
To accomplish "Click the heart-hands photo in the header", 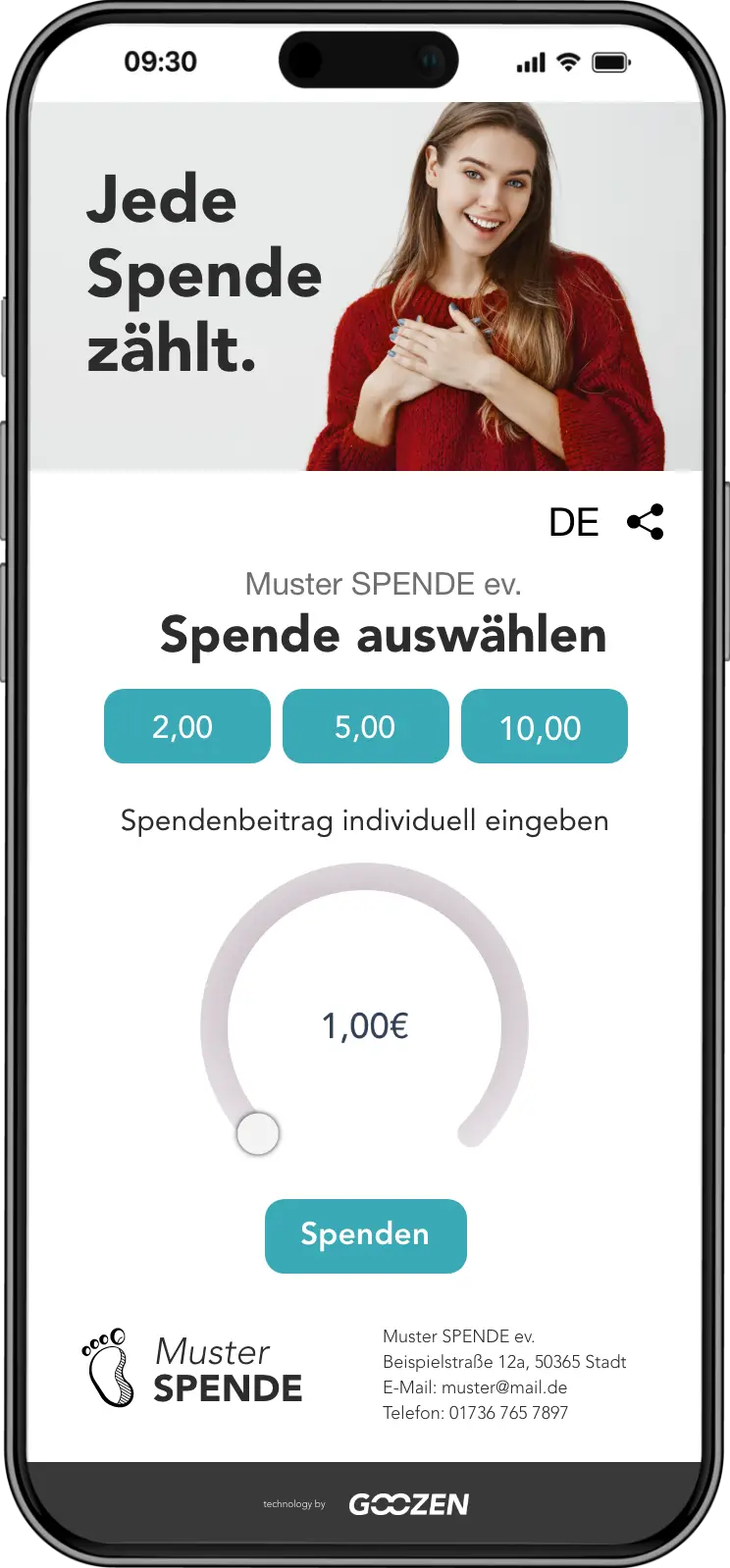I will click(x=481, y=285).
